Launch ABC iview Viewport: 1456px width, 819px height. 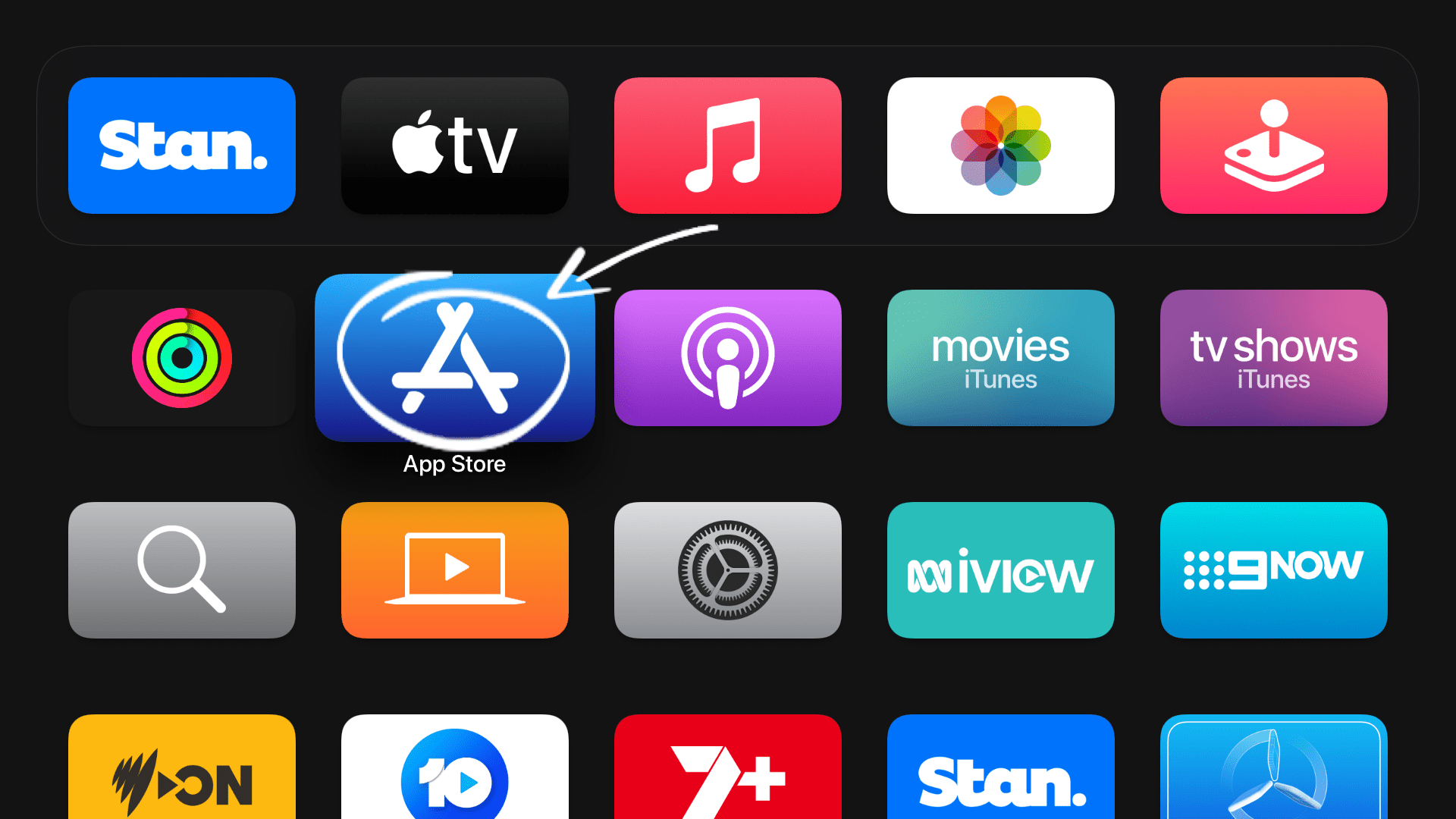(x=1001, y=570)
